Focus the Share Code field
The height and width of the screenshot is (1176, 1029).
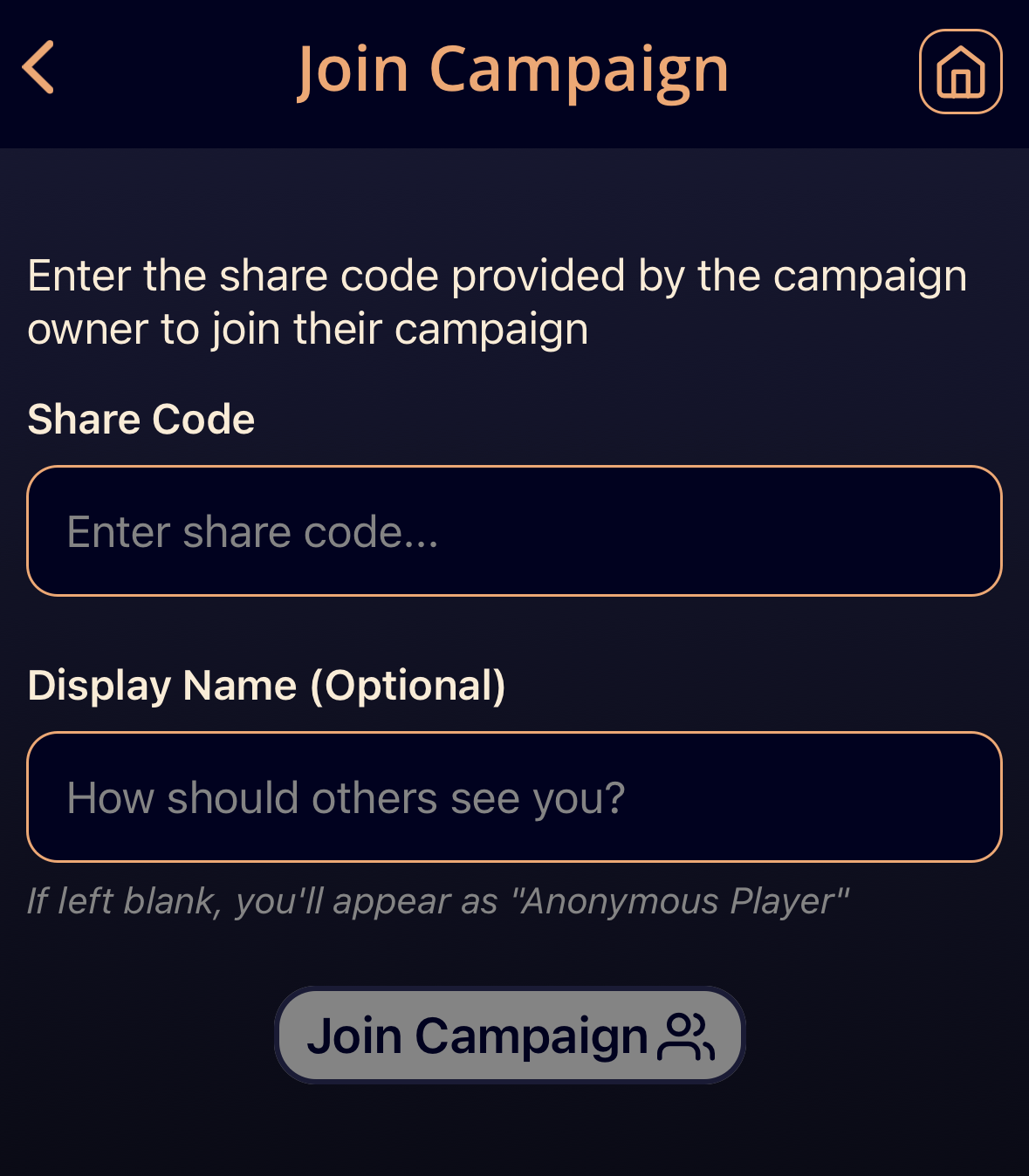click(514, 531)
